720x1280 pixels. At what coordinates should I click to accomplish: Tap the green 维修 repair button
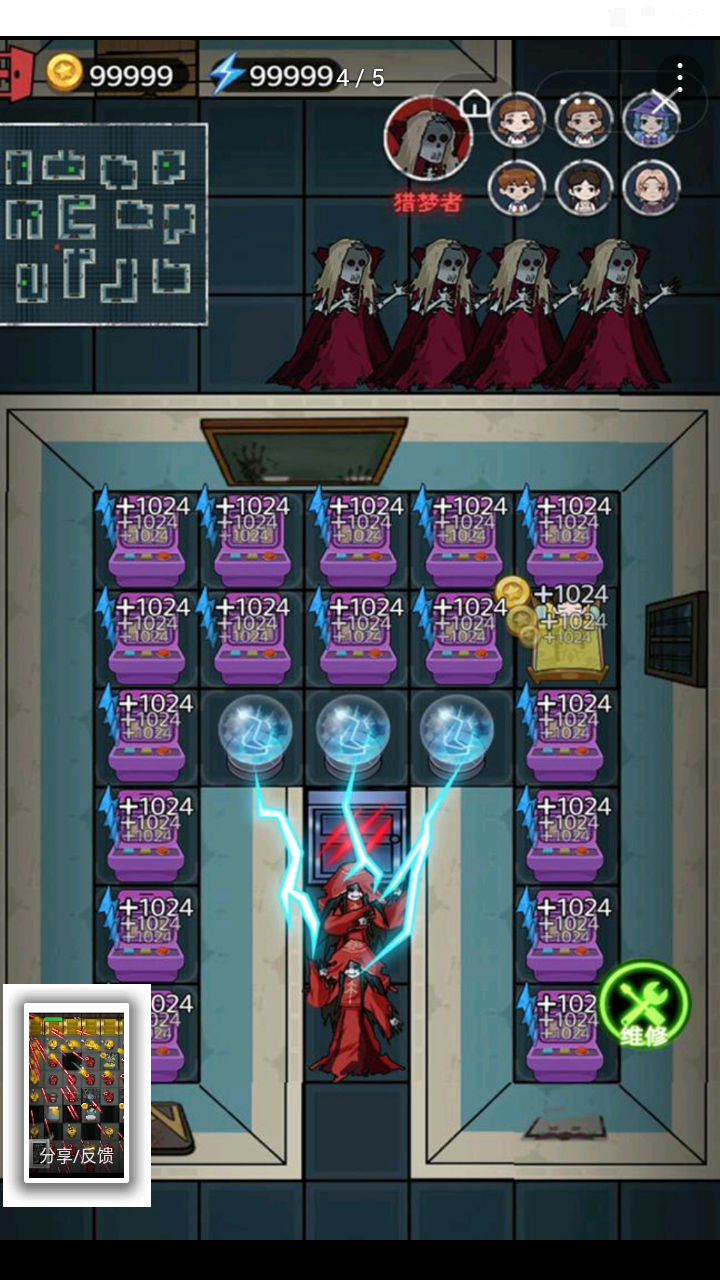(645, 1005)
